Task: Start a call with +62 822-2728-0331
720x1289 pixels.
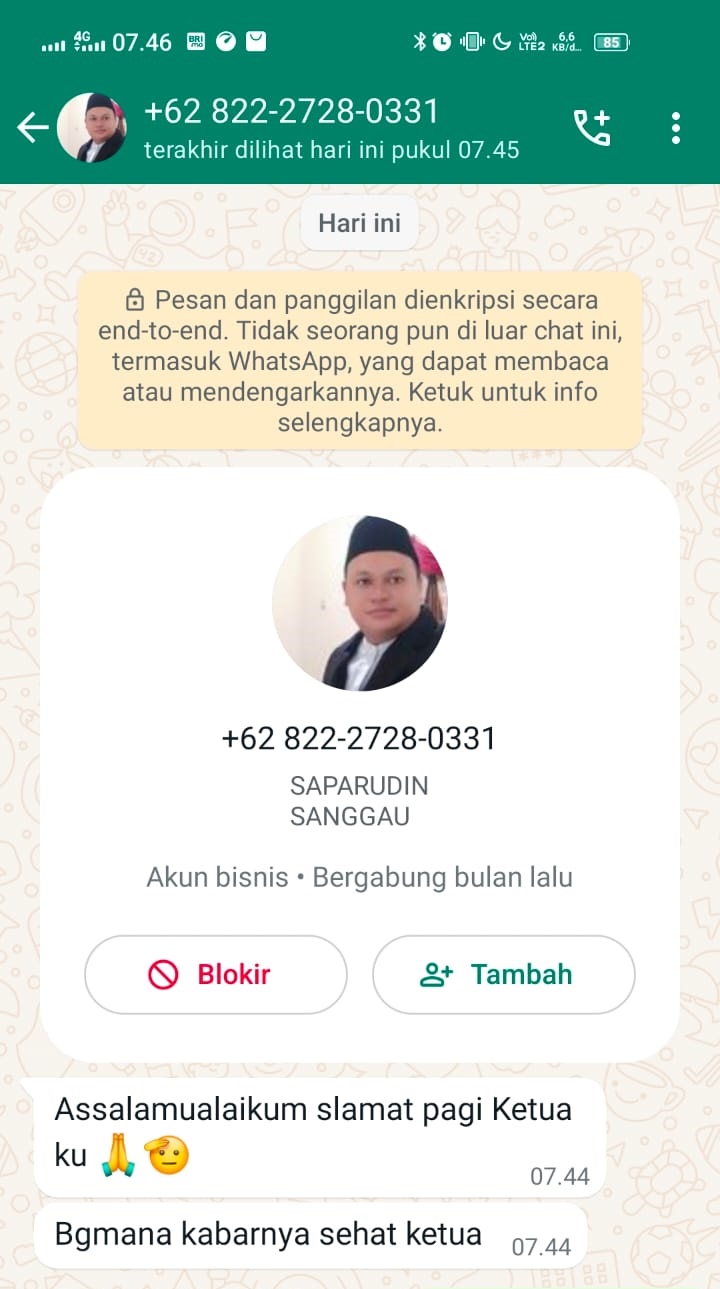Action: (592, 128)
